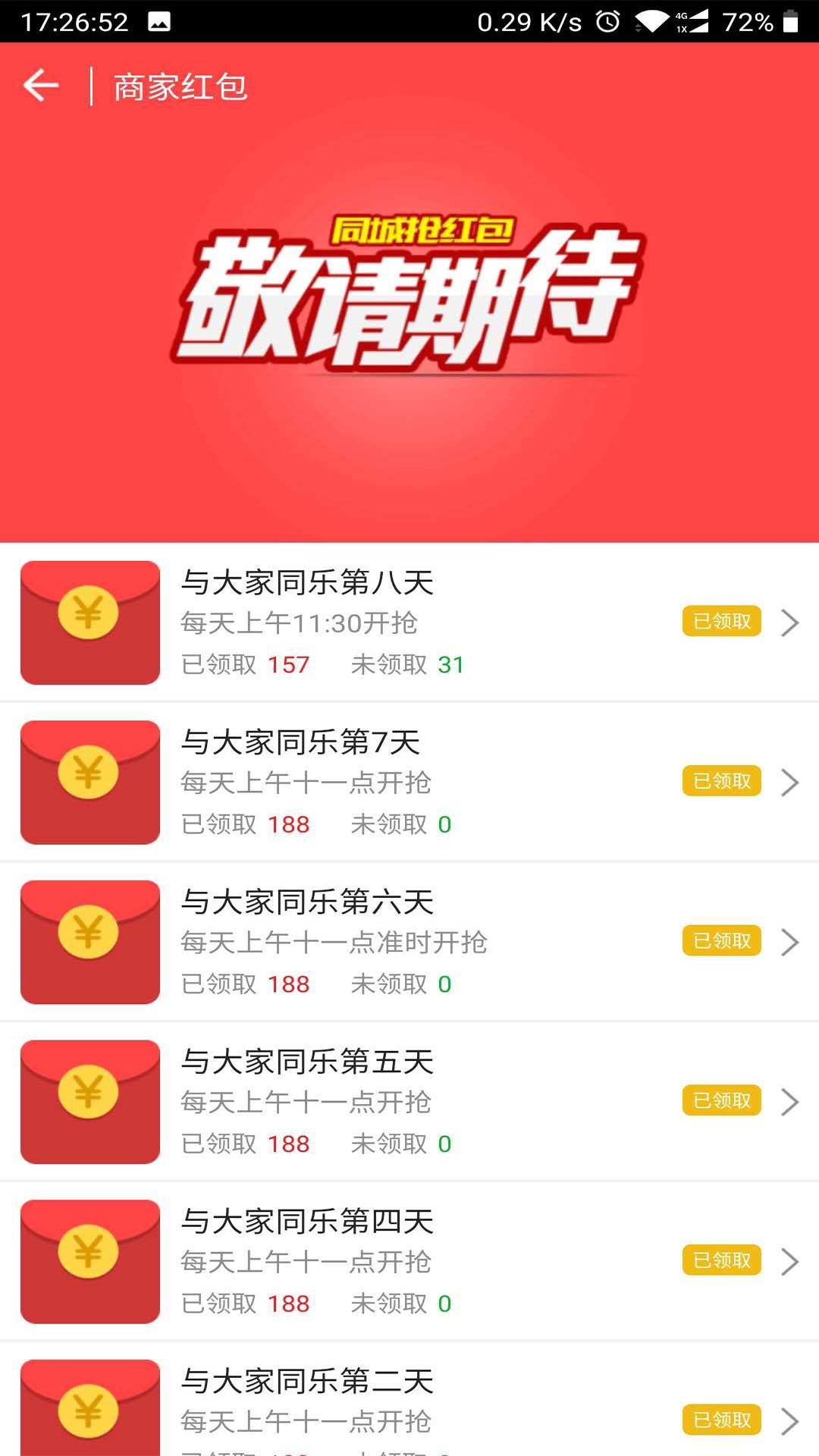This screenshot has height=1456, width=819.
Task: Tap 已领取 button on 第八天 row
Action: pos(721,621)
